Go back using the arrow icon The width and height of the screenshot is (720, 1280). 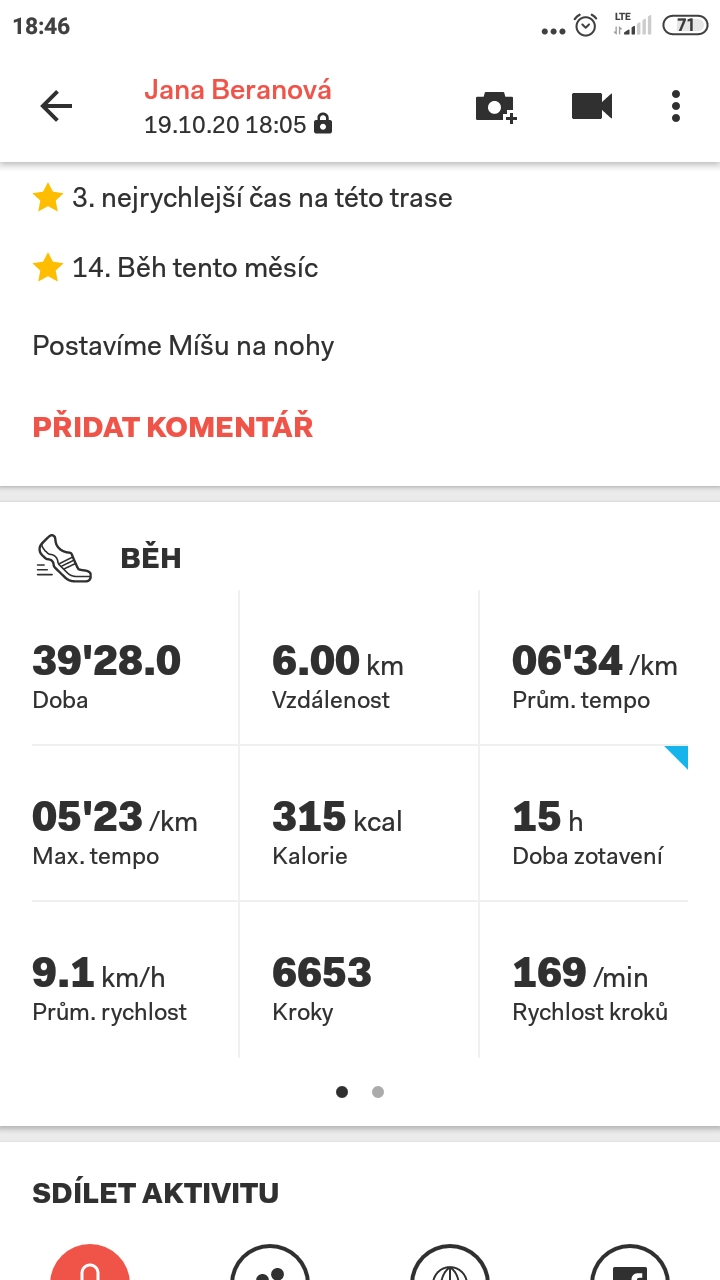click(56, 106)
